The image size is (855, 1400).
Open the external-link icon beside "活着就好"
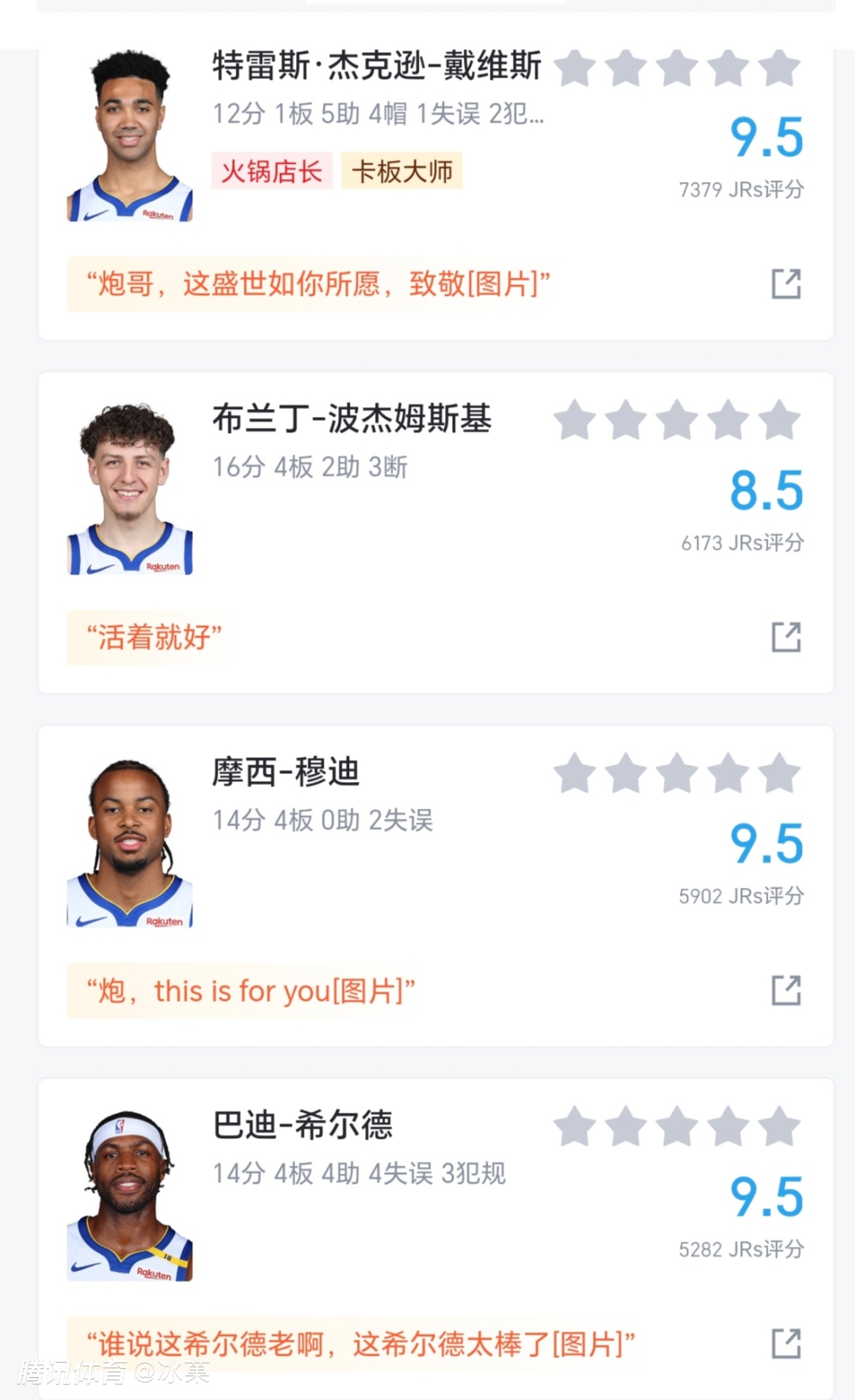point(786,636)
